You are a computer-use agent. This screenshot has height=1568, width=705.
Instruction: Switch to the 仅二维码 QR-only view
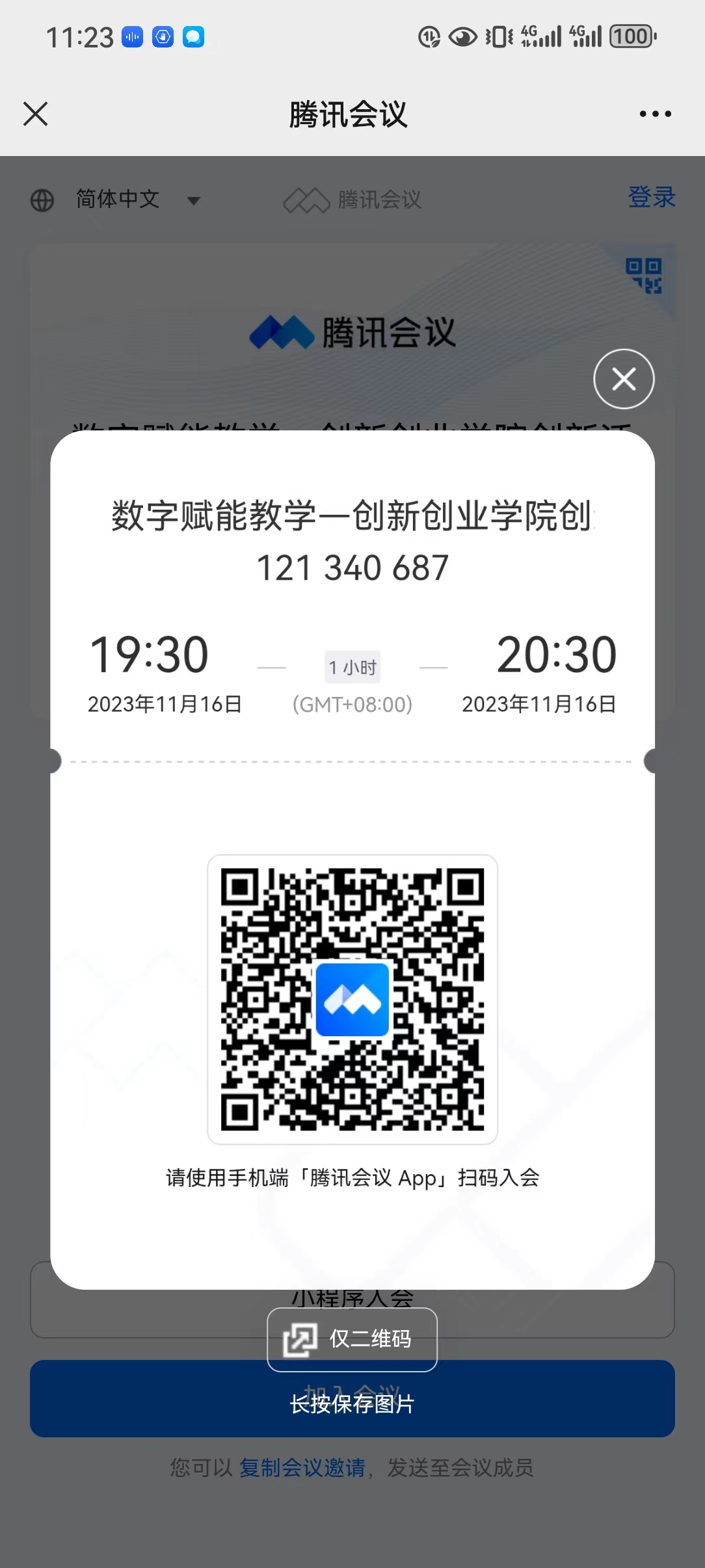352,1339
